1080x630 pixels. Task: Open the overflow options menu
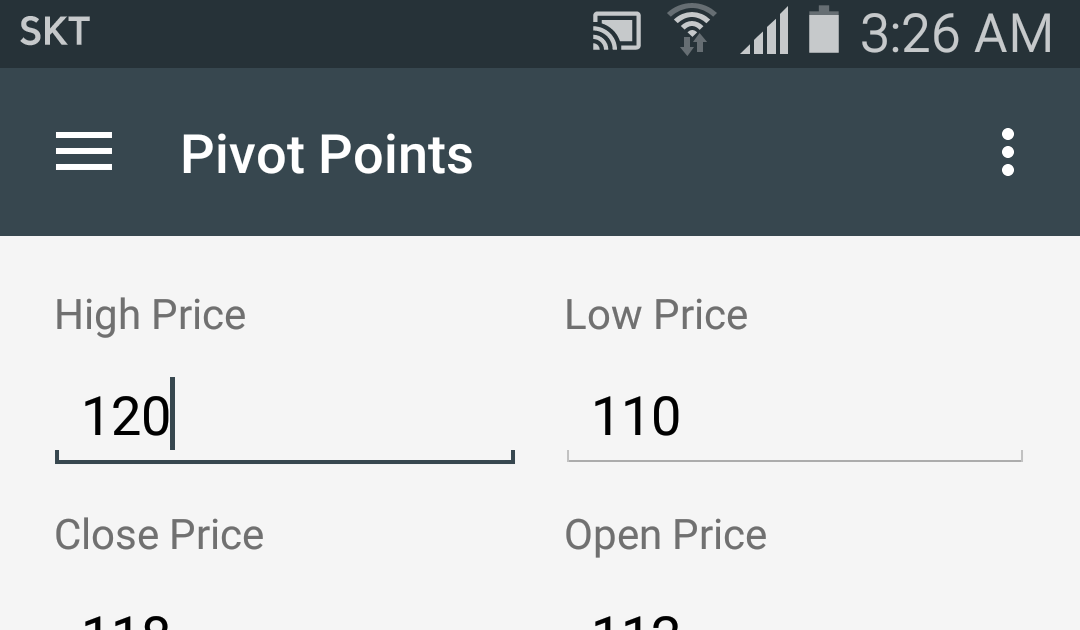1007,153
